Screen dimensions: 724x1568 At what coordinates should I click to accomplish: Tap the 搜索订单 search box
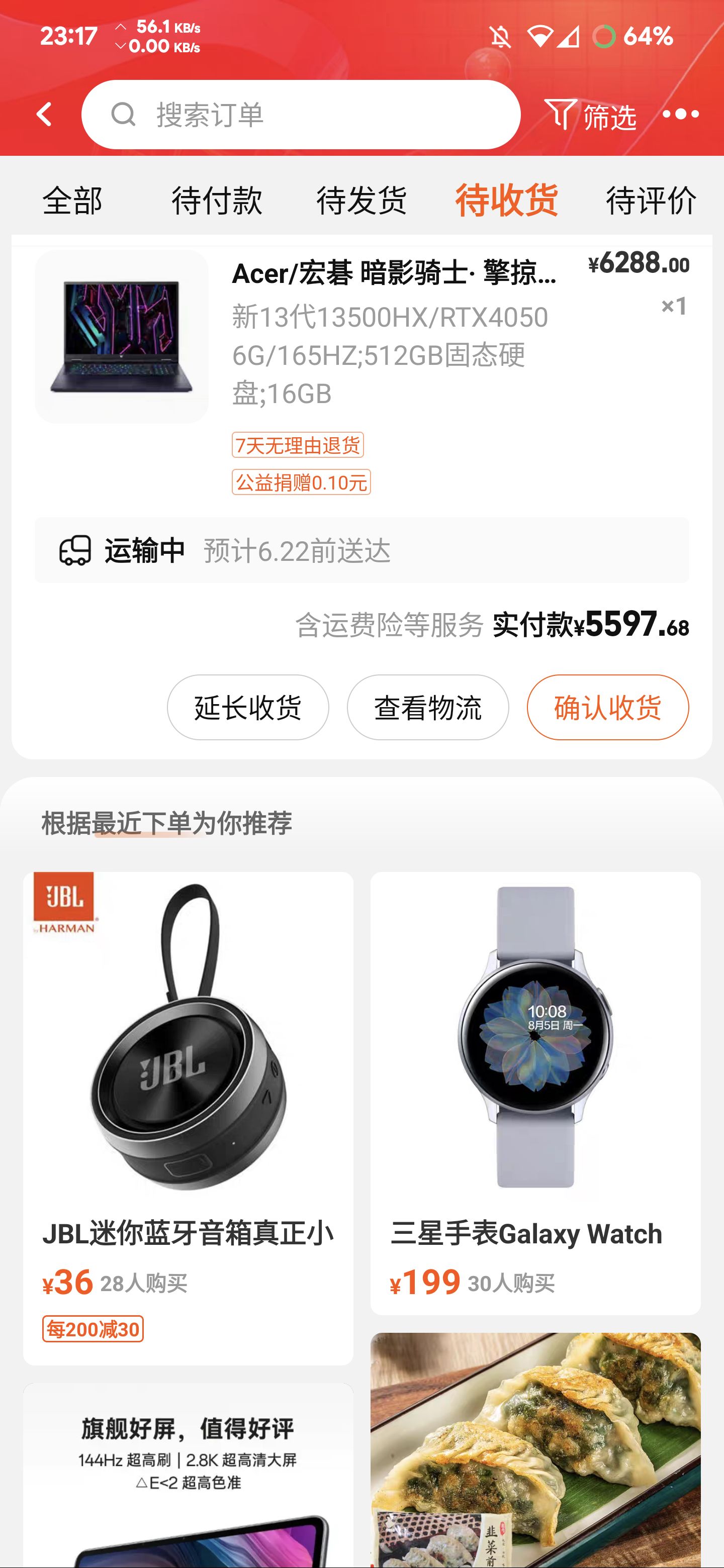(301, 115)
